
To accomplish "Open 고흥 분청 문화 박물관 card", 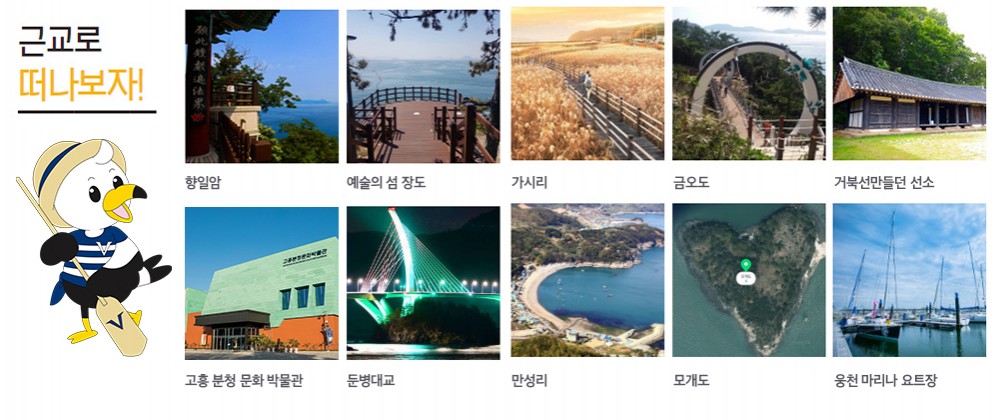I will (x=262, y=282).
